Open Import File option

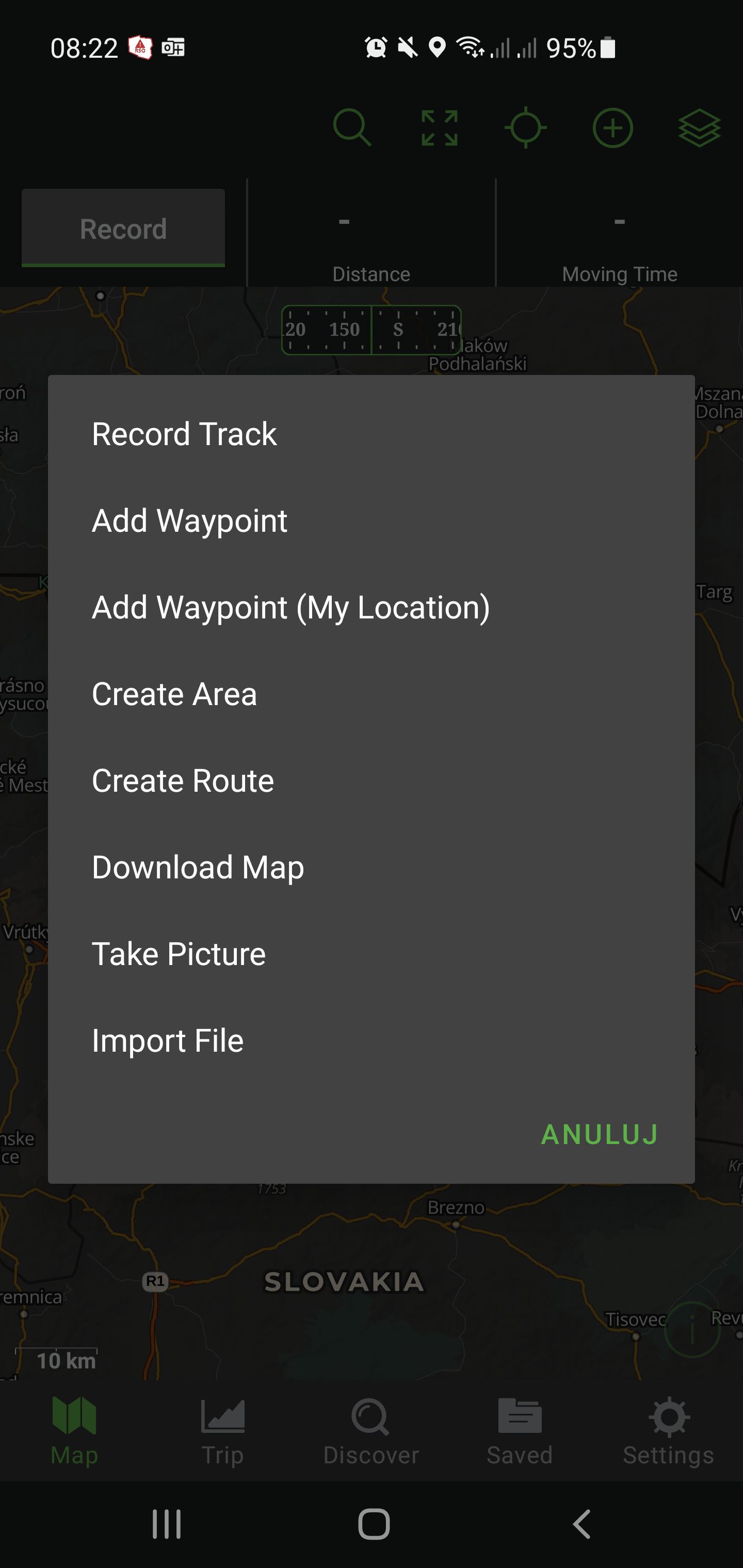(x=371, y=1041)
